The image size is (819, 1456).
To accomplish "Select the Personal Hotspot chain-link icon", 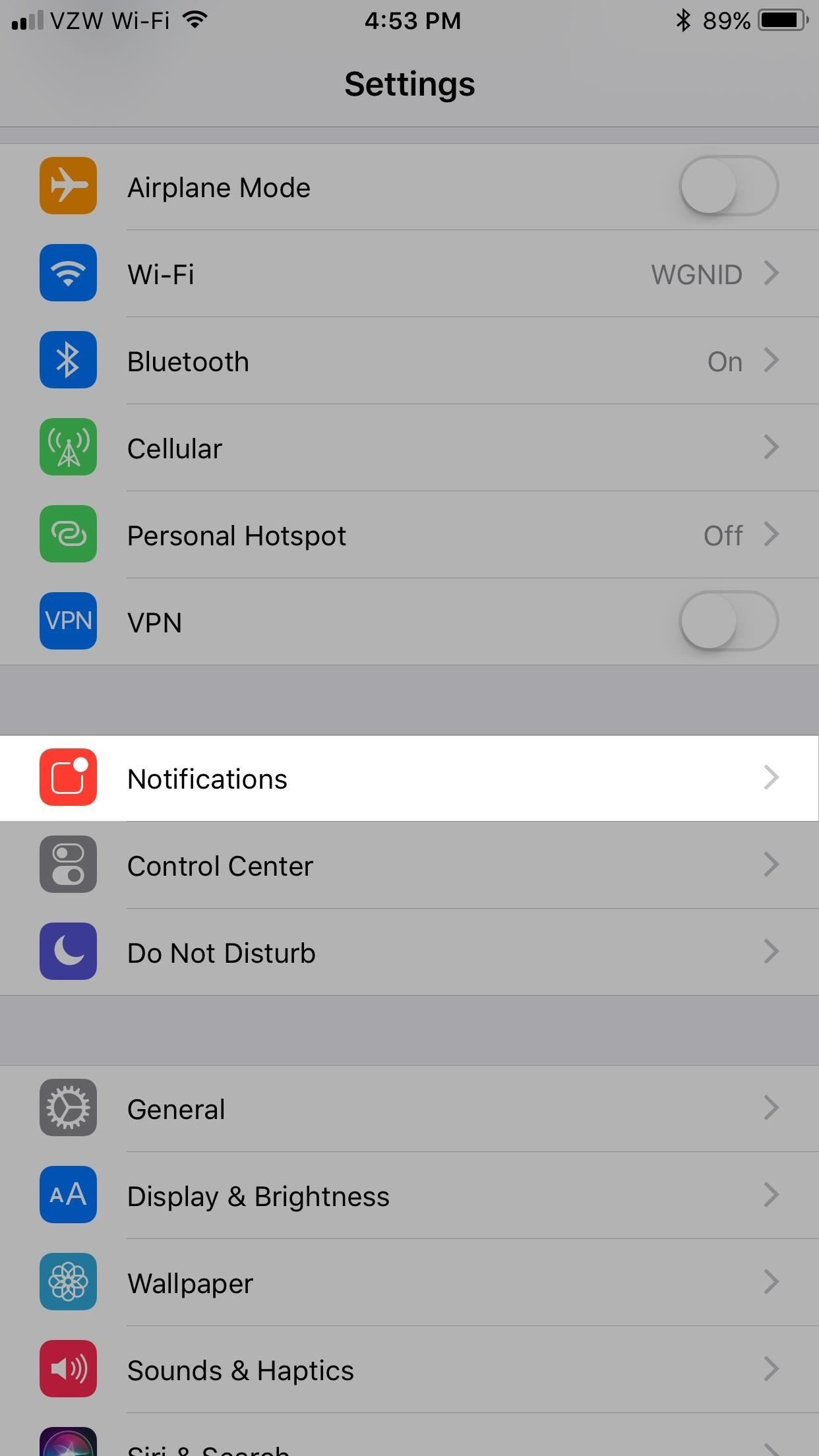I will click(x=68, y=534).
